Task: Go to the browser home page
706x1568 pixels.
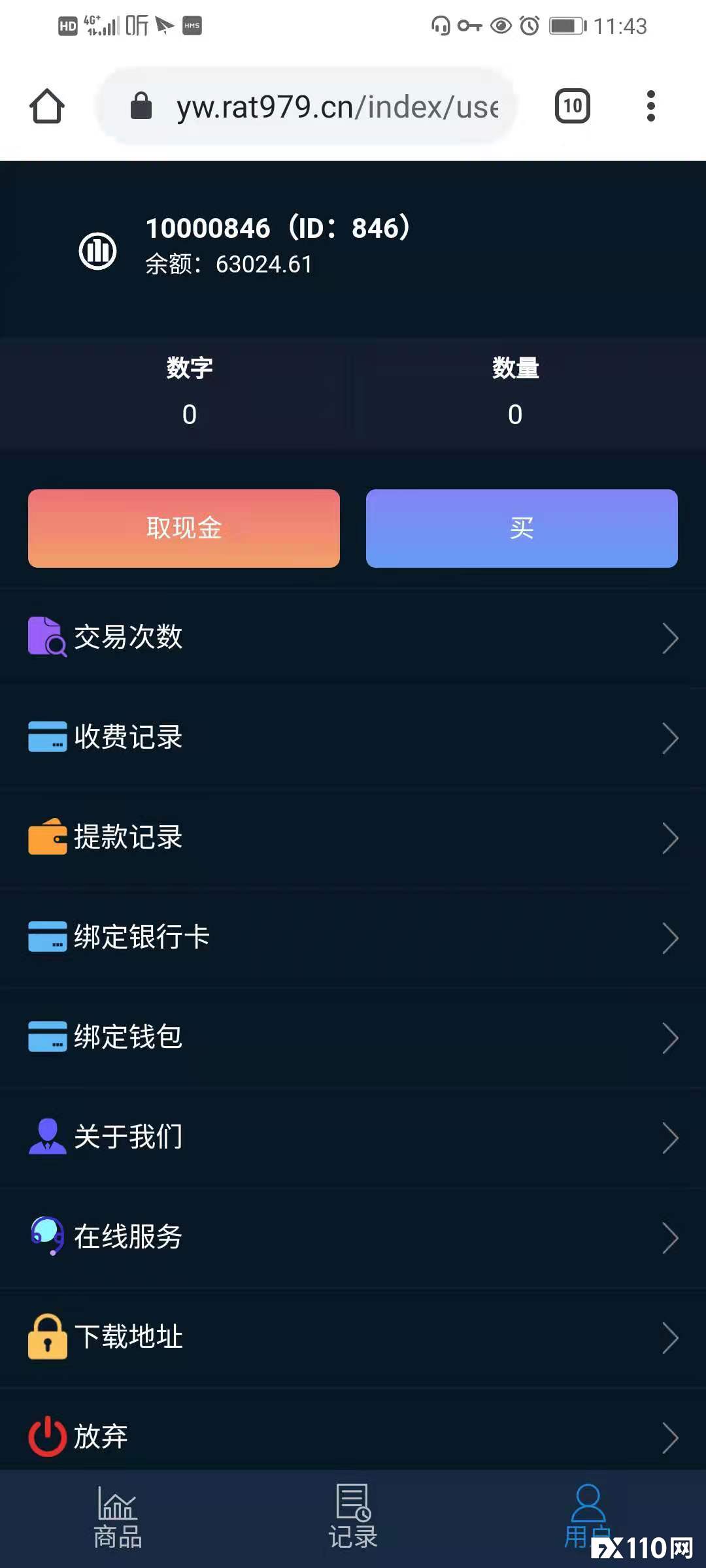Action: 47,106
